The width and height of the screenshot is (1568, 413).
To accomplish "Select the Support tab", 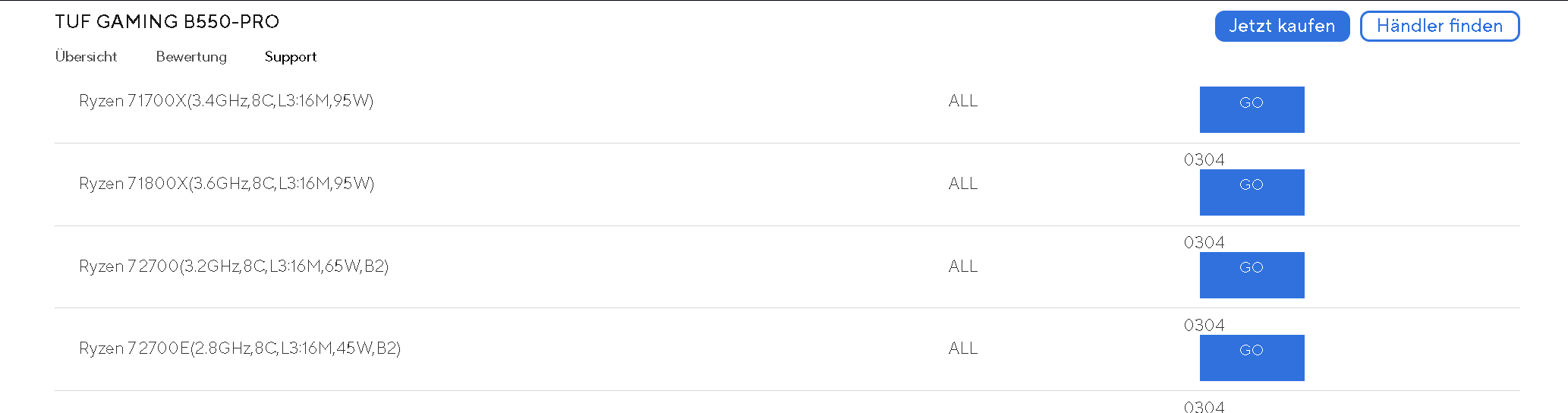I will pyautogui.click(x=291, y=57).
